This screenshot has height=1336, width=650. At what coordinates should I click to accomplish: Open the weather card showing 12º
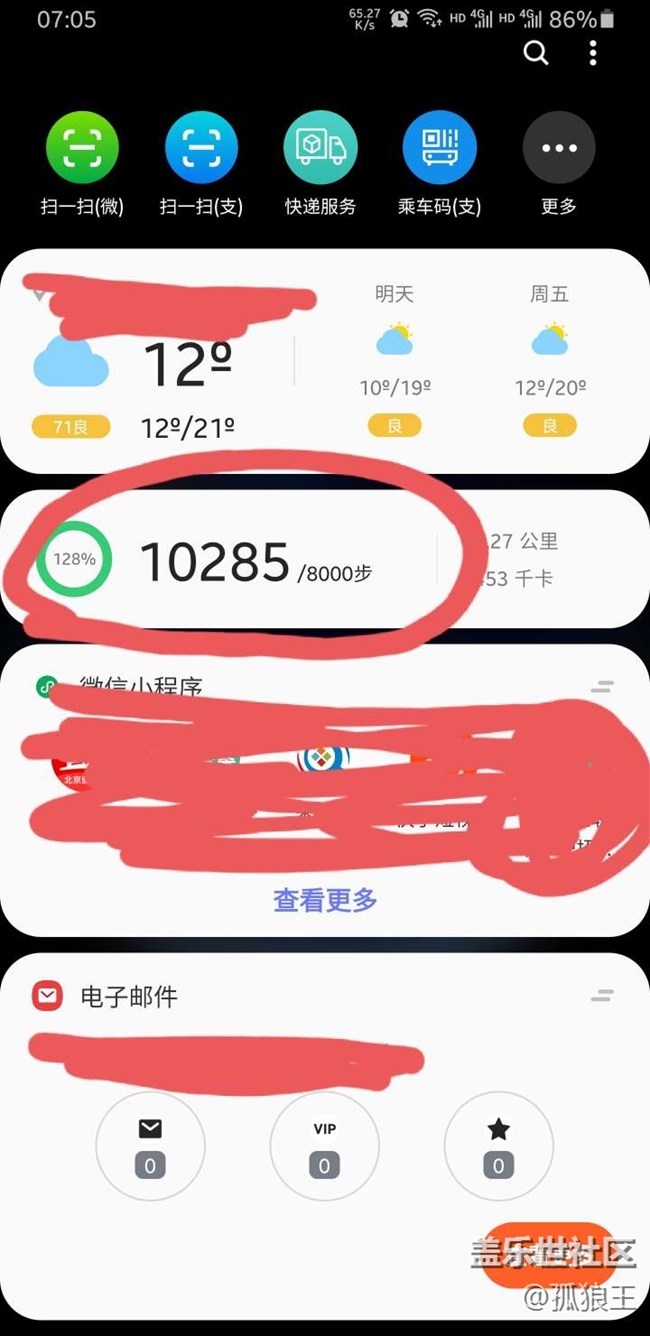click(325, 362)
